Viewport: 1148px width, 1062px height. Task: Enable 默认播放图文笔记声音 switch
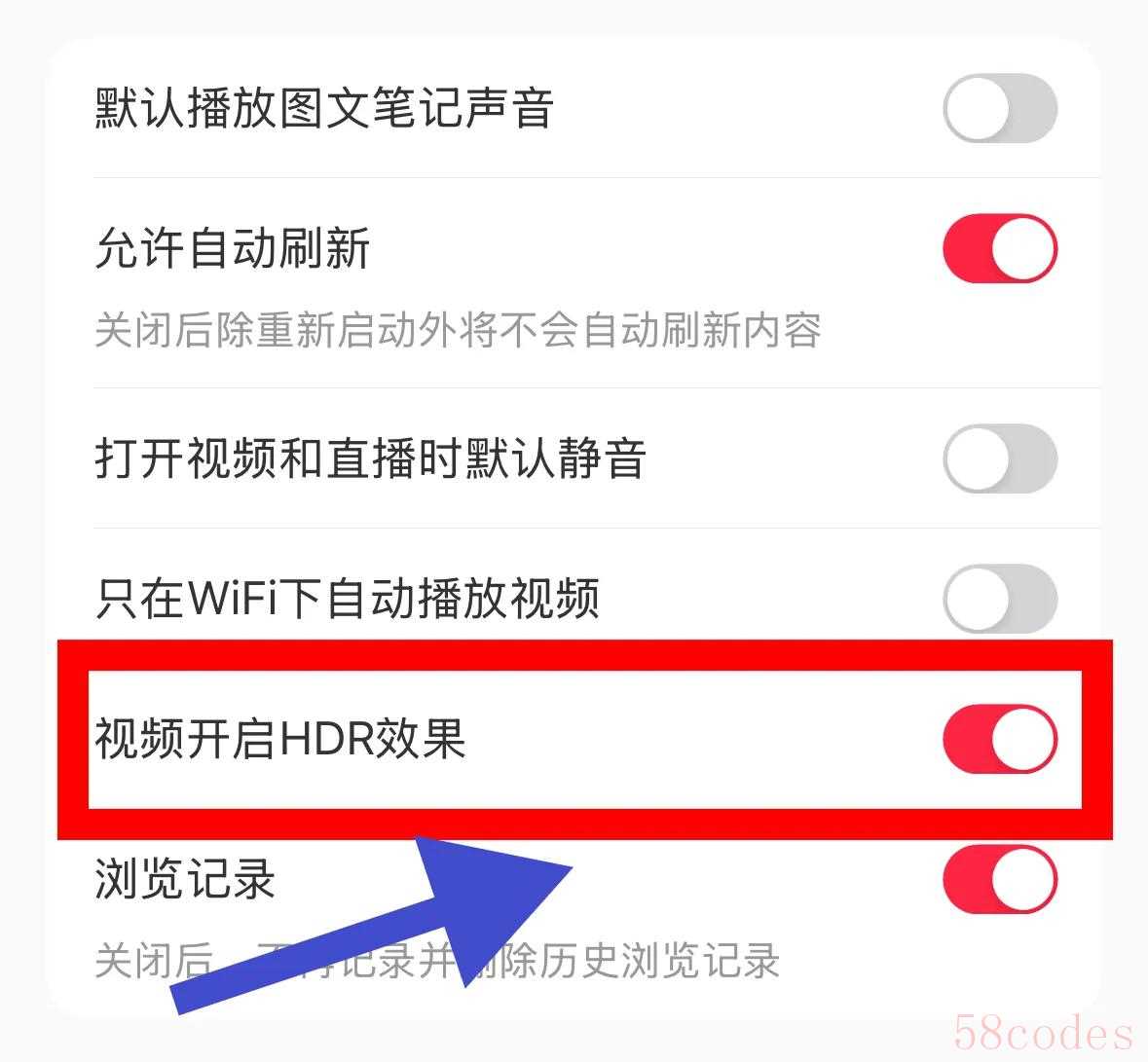tap(1000, 108)
